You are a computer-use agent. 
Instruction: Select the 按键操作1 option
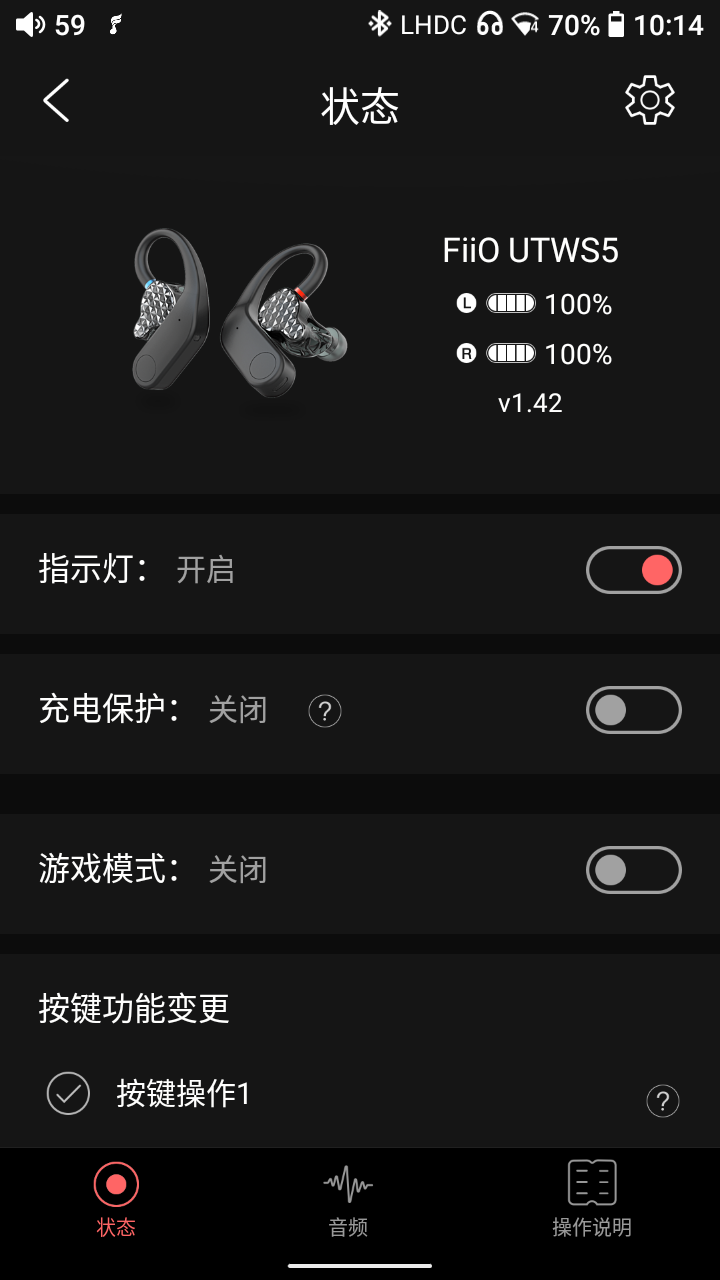point(68,1093)
